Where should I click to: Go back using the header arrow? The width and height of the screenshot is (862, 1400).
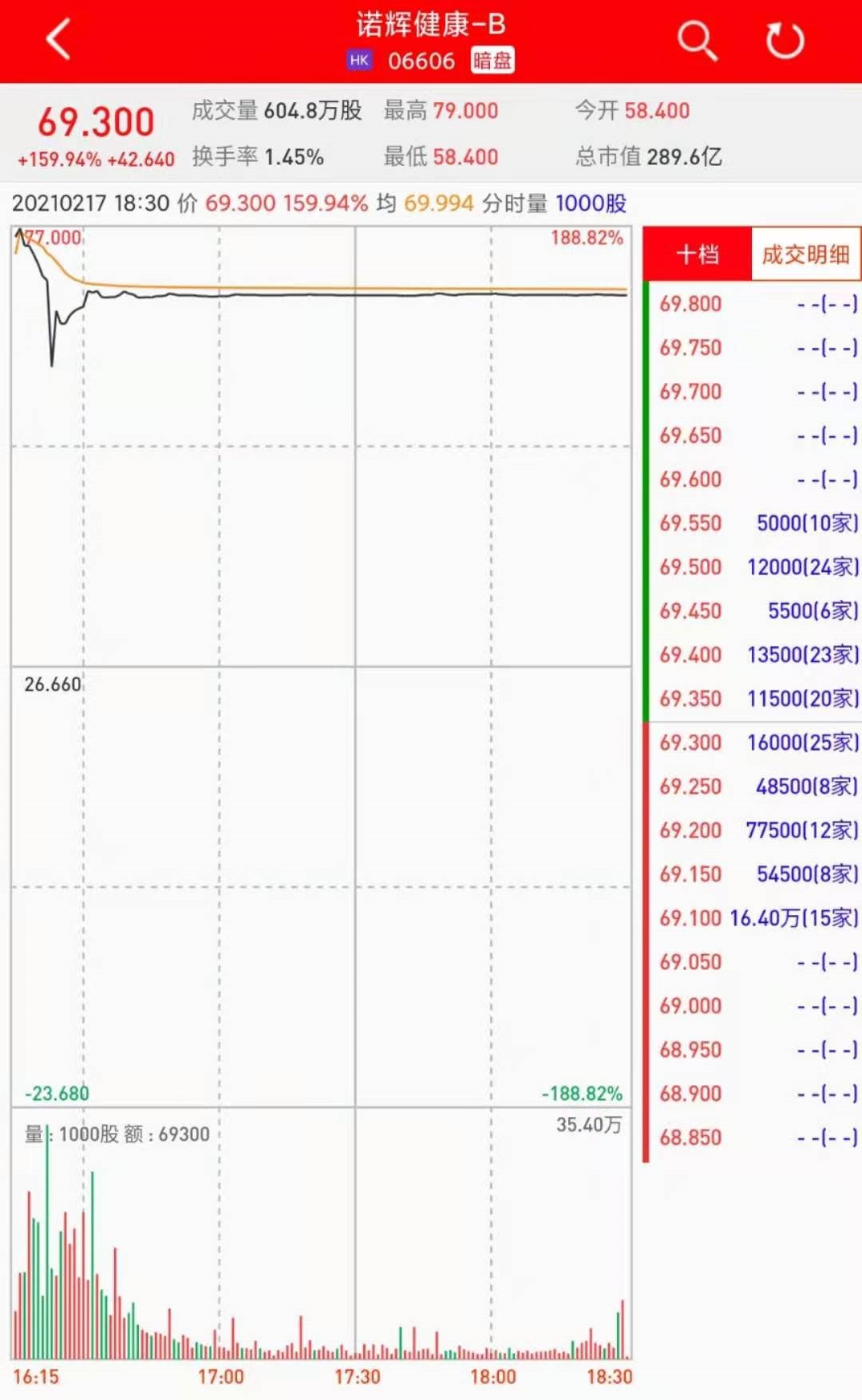(x=58, y=40)
